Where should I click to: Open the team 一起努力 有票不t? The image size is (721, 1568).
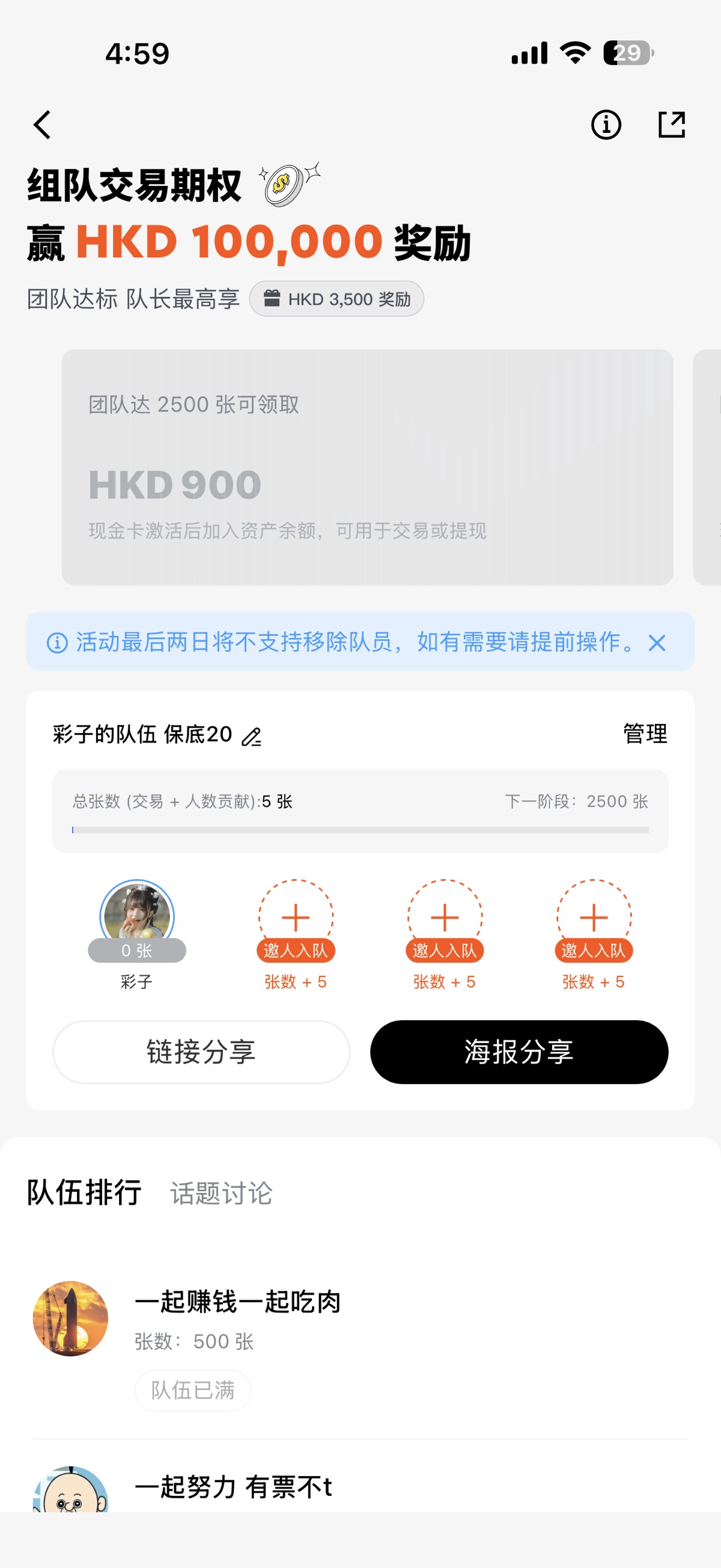pyautogui.click(x=233, y=1487)
